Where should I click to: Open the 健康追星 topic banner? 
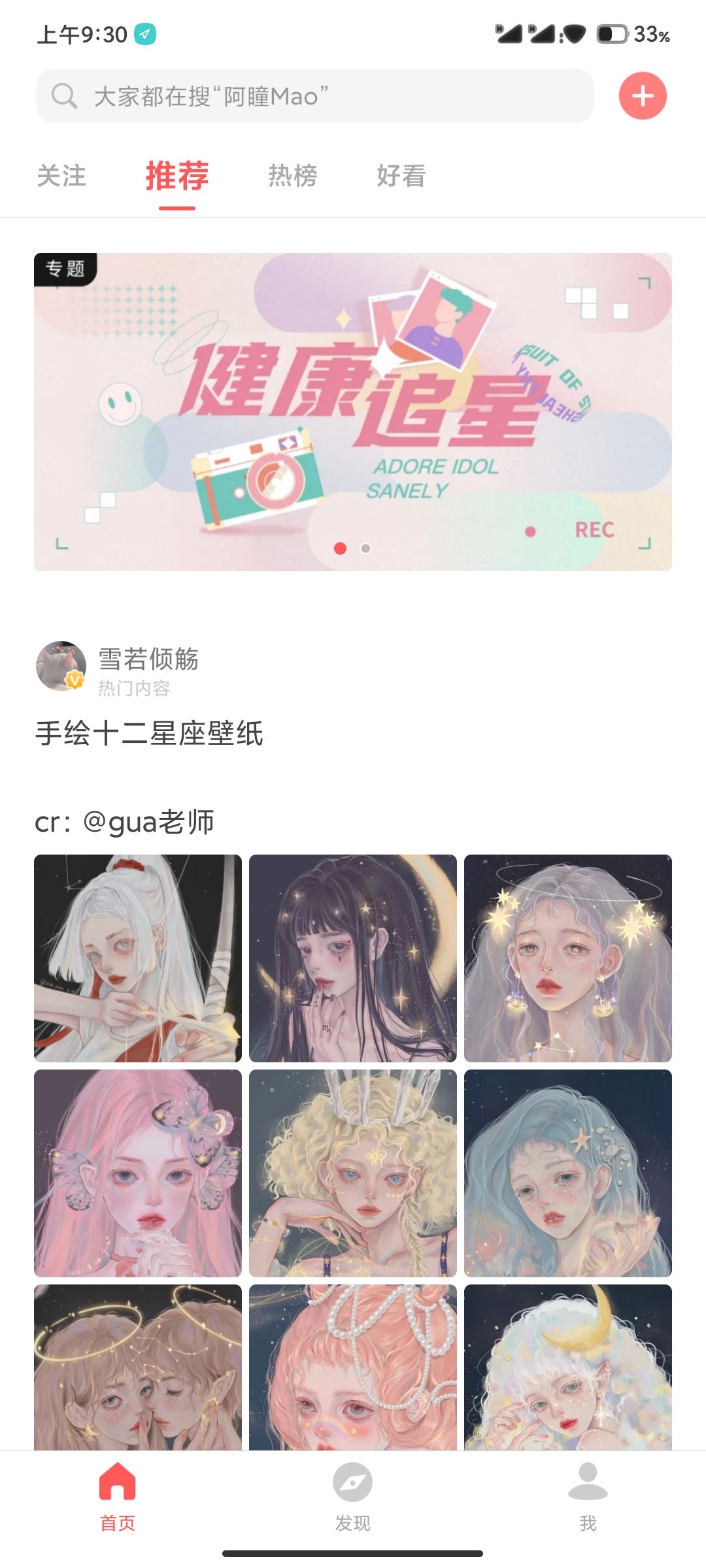(353, 412)
